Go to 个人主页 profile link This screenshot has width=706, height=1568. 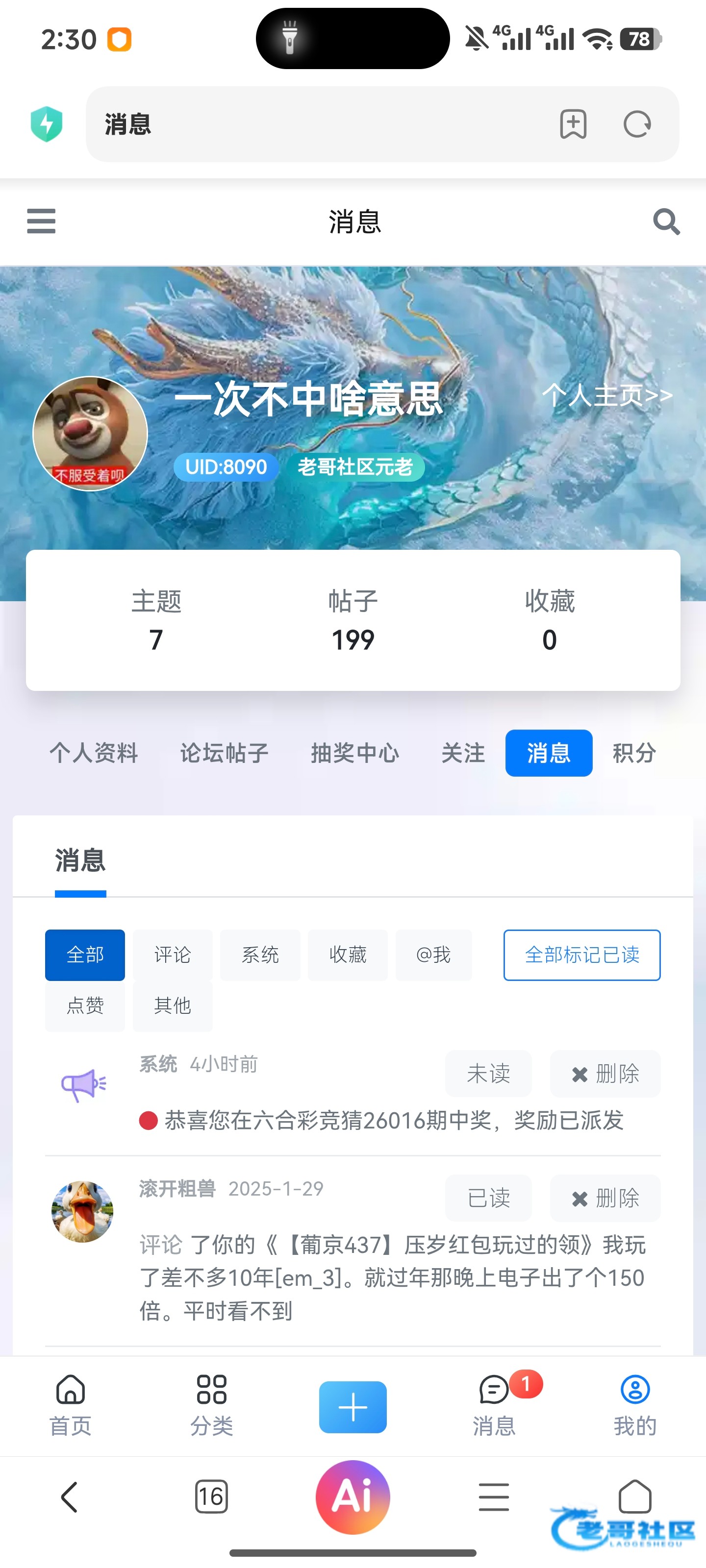click(606, 395)
